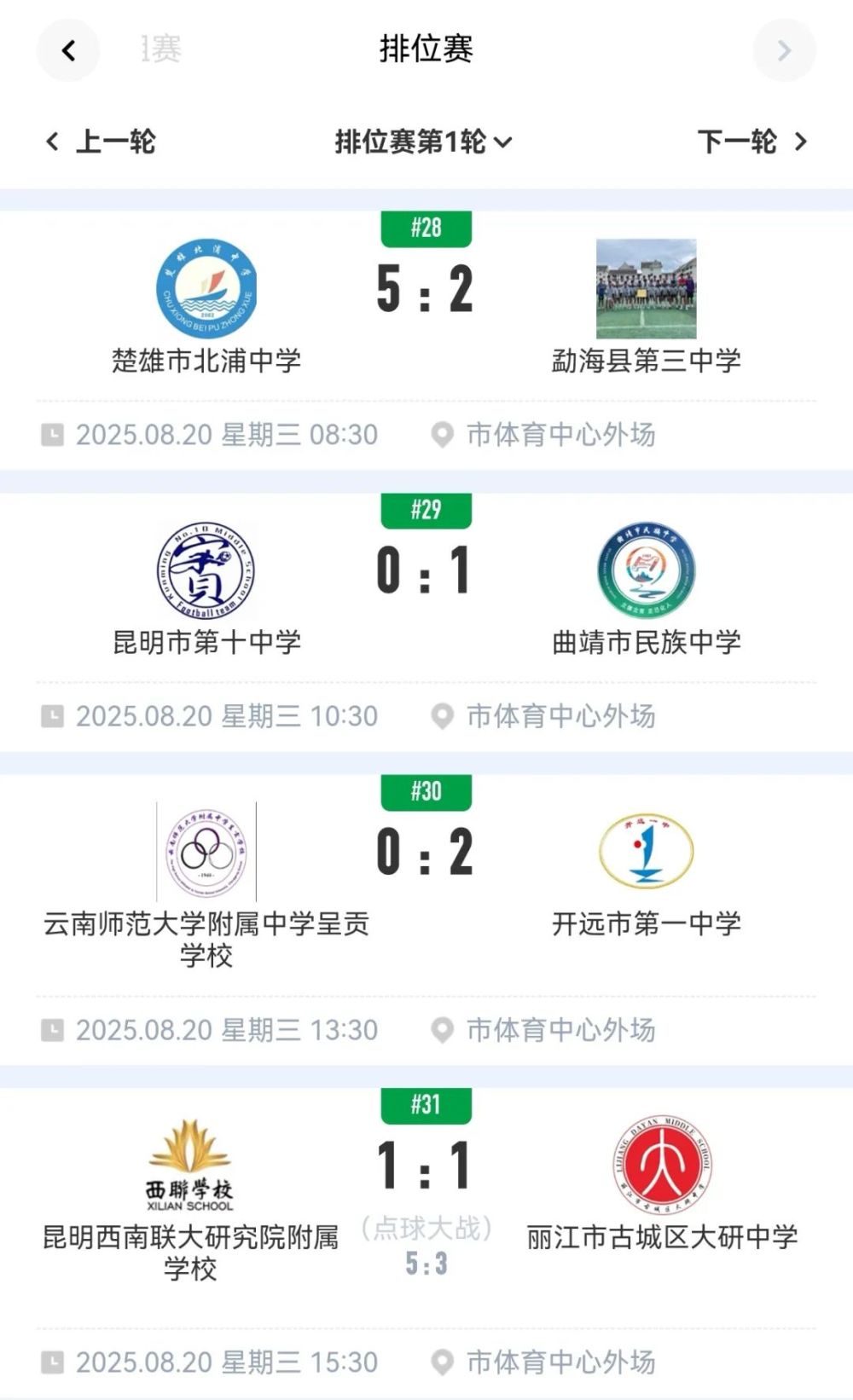Expand the 排位赛第1轮 round dropdown
The width and height of the screenshot is (853, 1400).
(424, 142)
